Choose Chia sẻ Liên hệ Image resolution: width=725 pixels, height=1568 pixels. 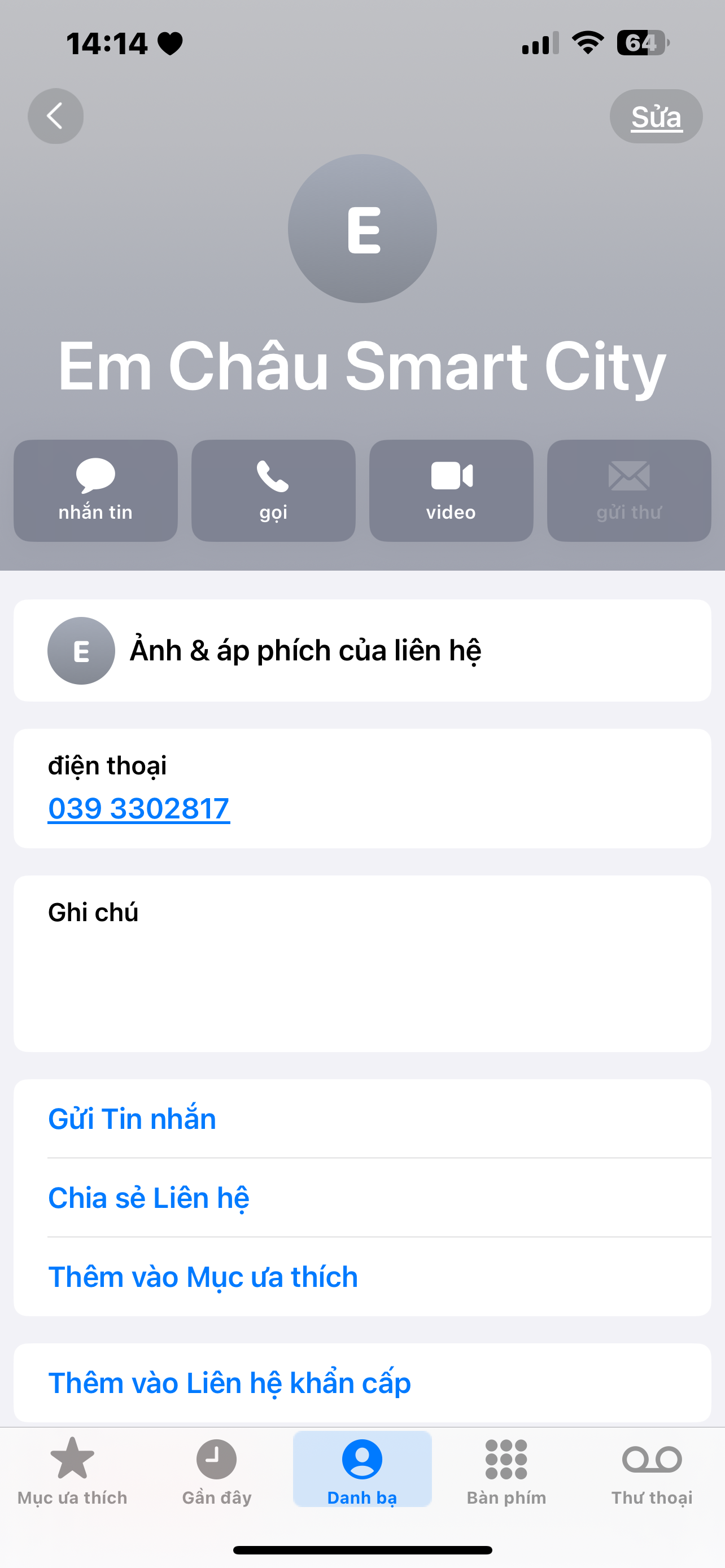(x=149, y=1198)
